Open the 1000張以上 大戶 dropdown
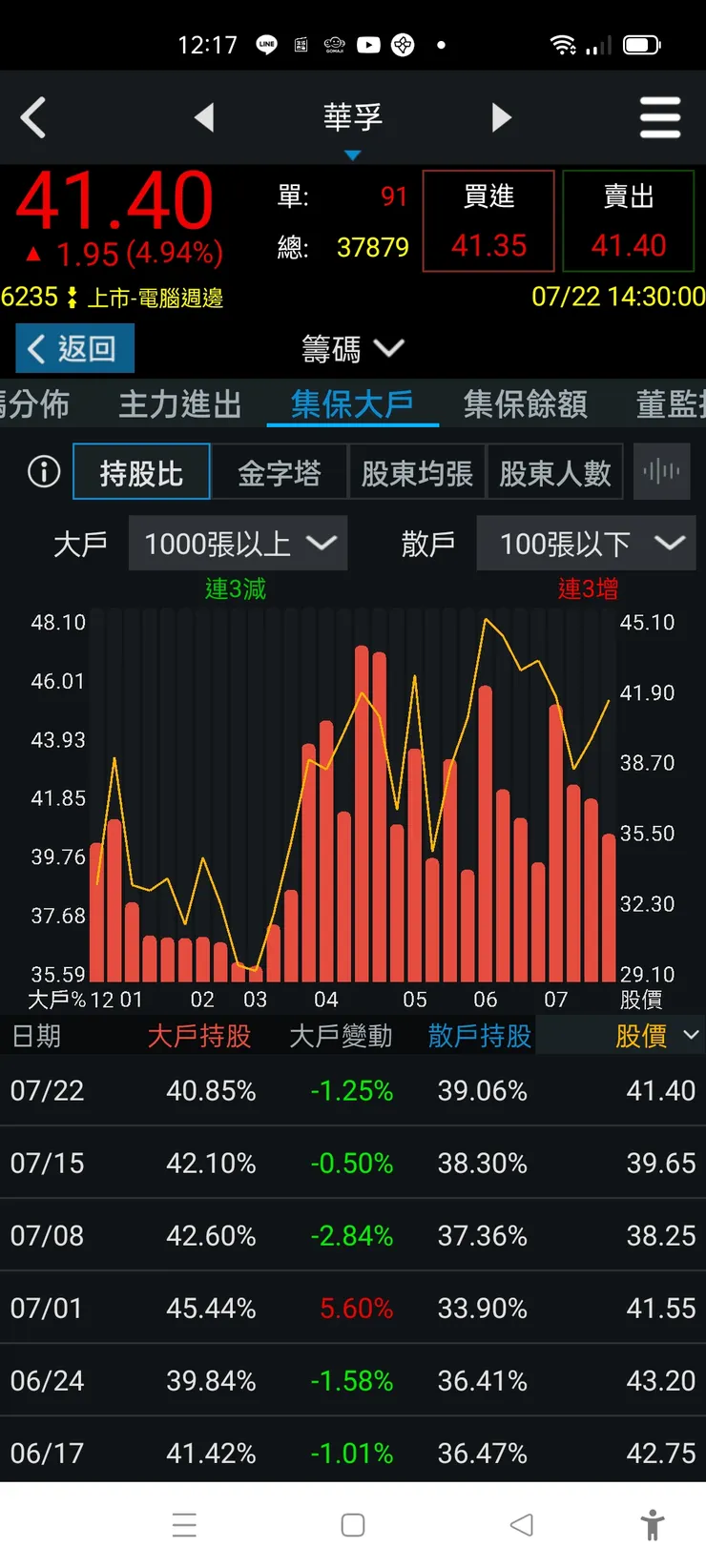The image size is (706, 1568). click(x=238, y=543)
